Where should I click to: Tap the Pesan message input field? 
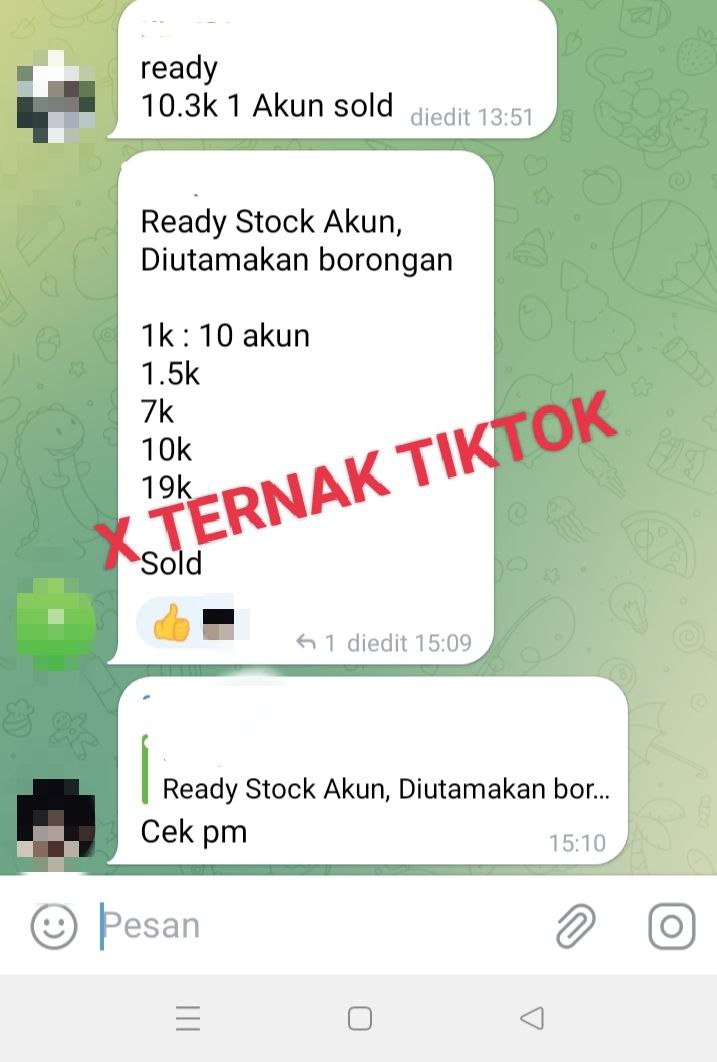point(320,926)
